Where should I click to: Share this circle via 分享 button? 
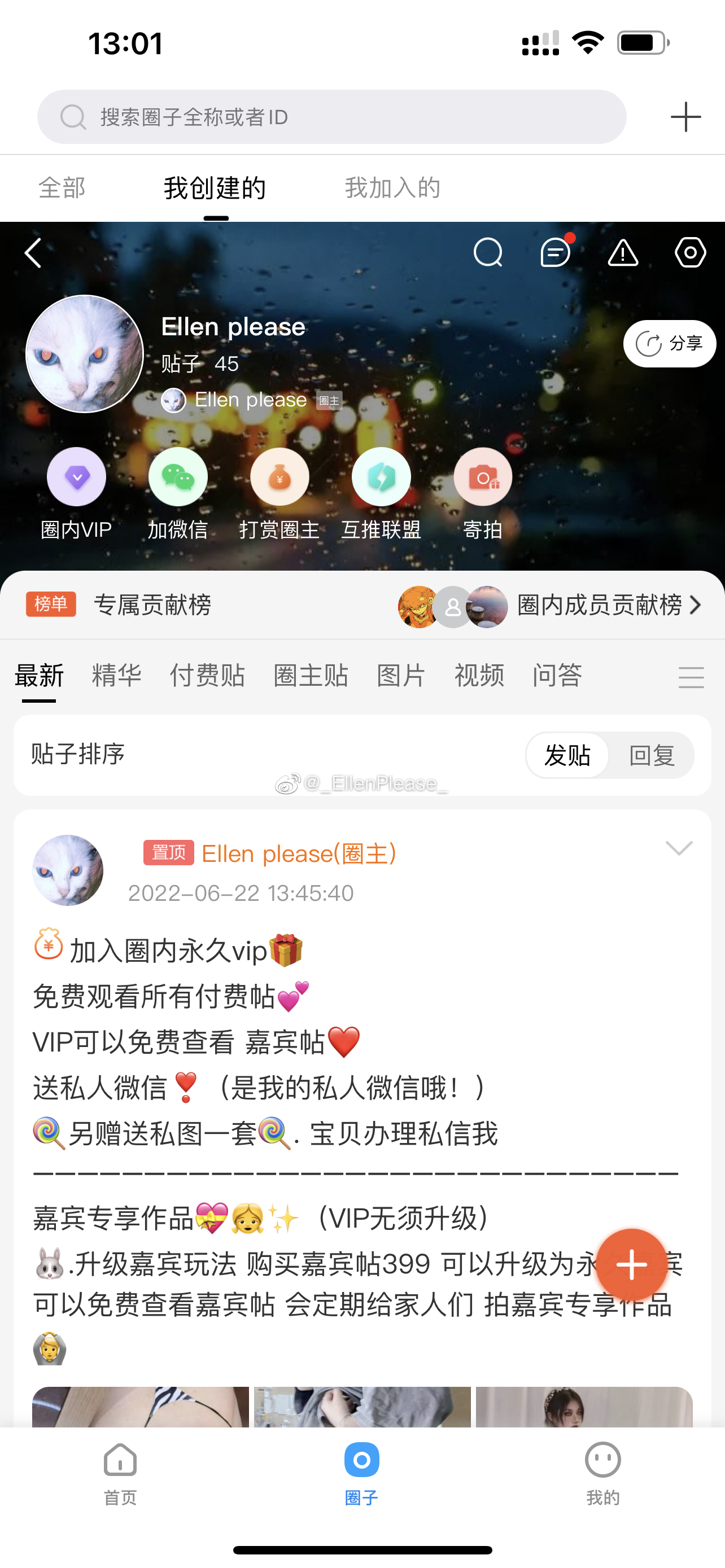click(669, 344)
